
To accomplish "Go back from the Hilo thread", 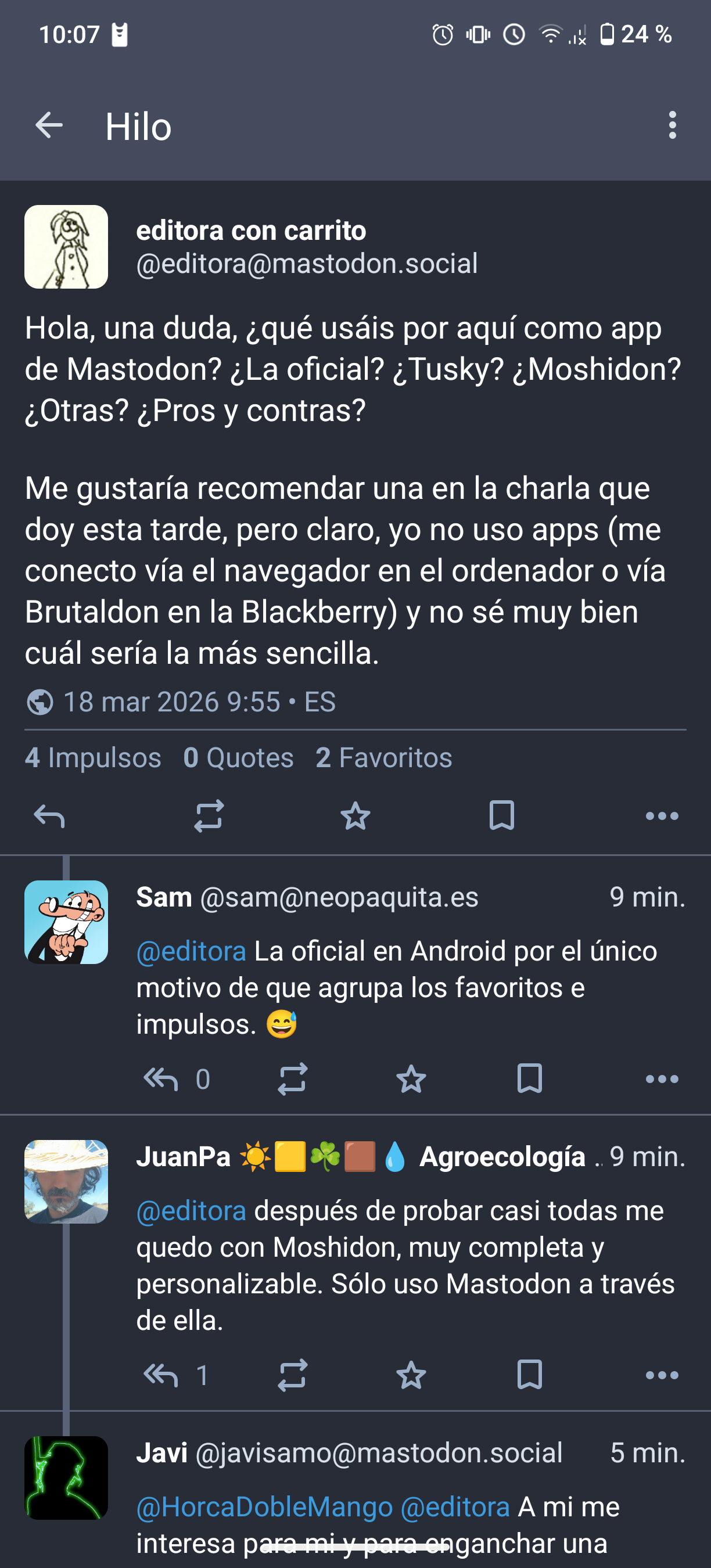I will click(x=49, y=126).
